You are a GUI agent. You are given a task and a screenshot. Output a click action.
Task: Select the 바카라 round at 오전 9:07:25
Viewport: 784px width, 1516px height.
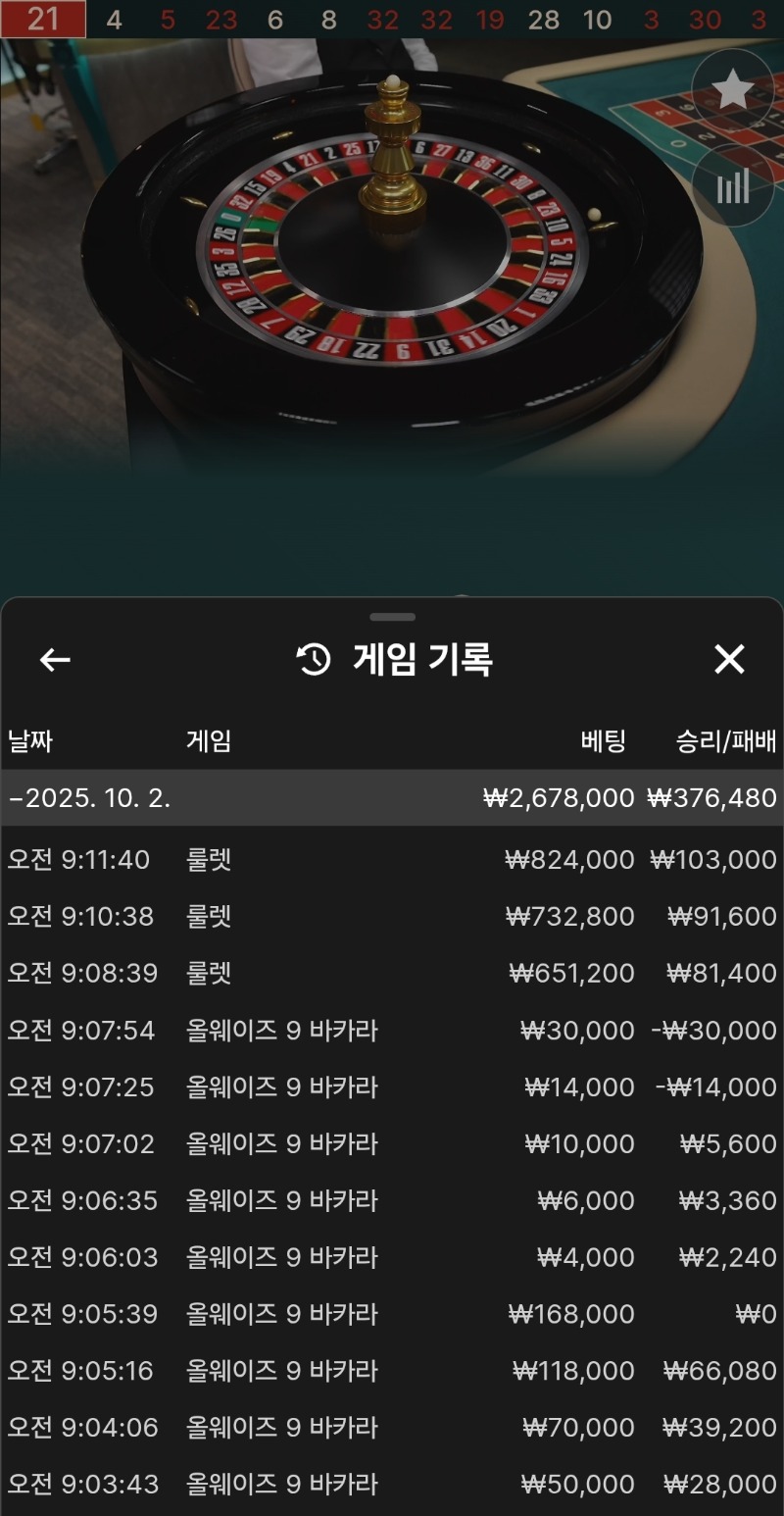pyautogui.click(x=392, y=1087)
